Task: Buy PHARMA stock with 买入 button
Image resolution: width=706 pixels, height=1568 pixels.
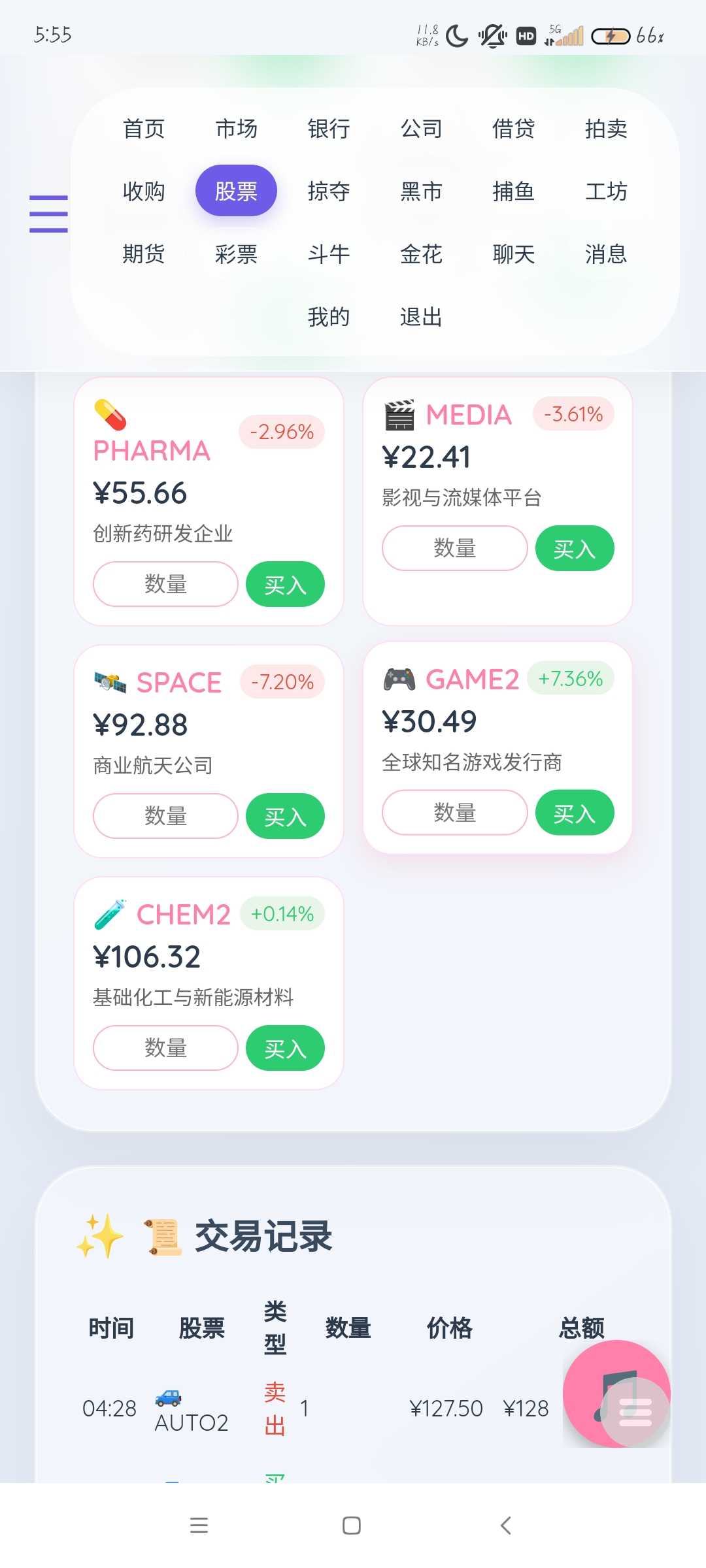Action: [x=285, y=585]
